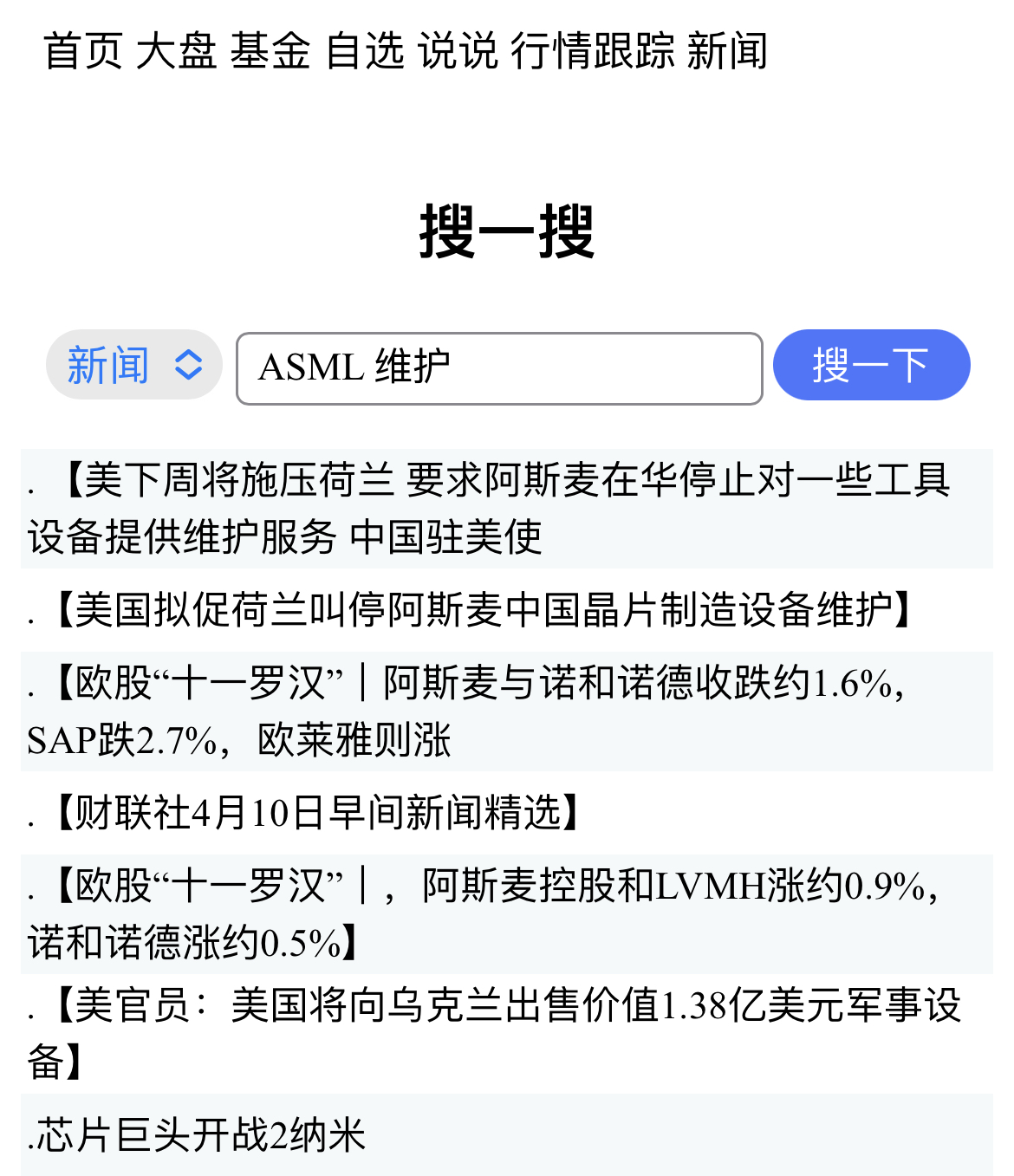Open 行情跟踪 page

point(593,51)
